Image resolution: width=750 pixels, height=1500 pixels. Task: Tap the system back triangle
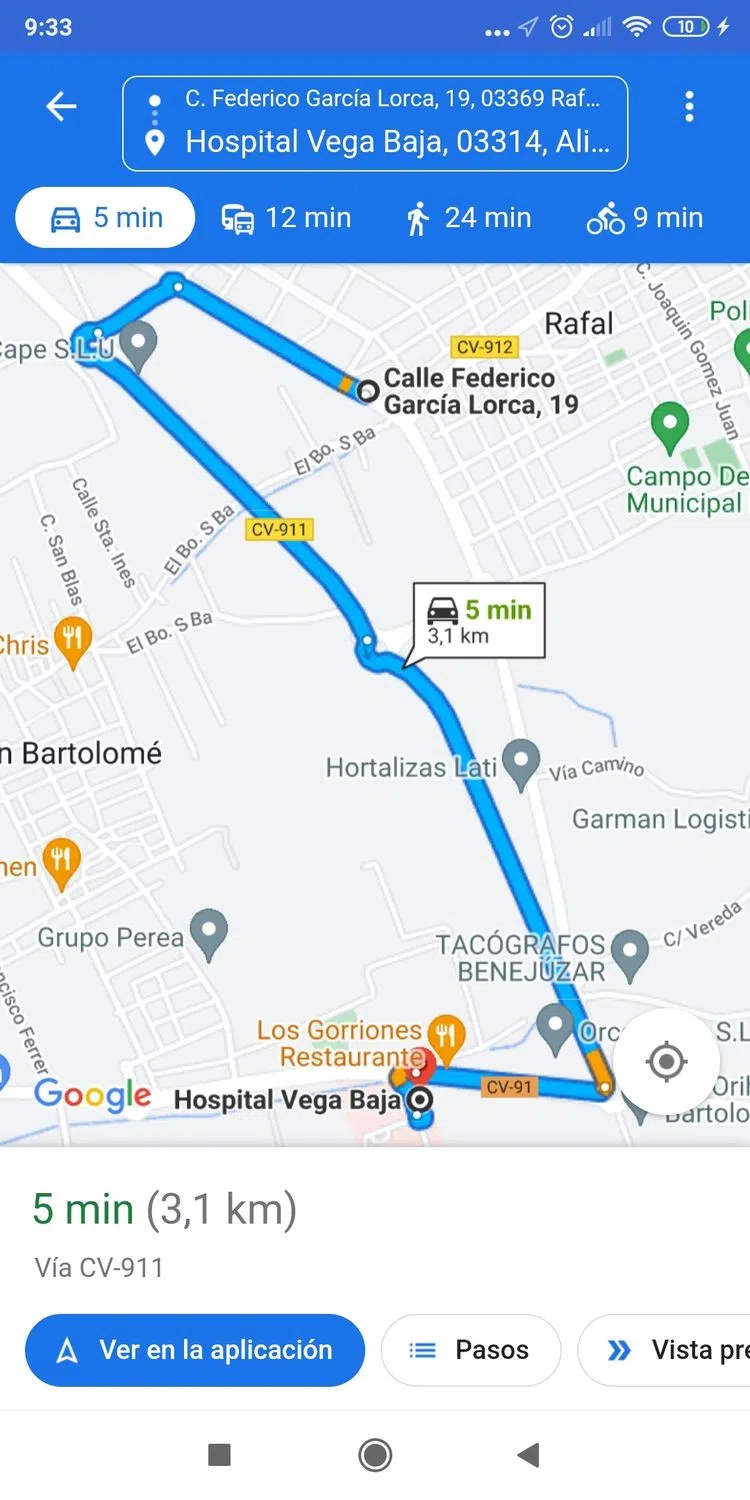[x=529, y=1455]
